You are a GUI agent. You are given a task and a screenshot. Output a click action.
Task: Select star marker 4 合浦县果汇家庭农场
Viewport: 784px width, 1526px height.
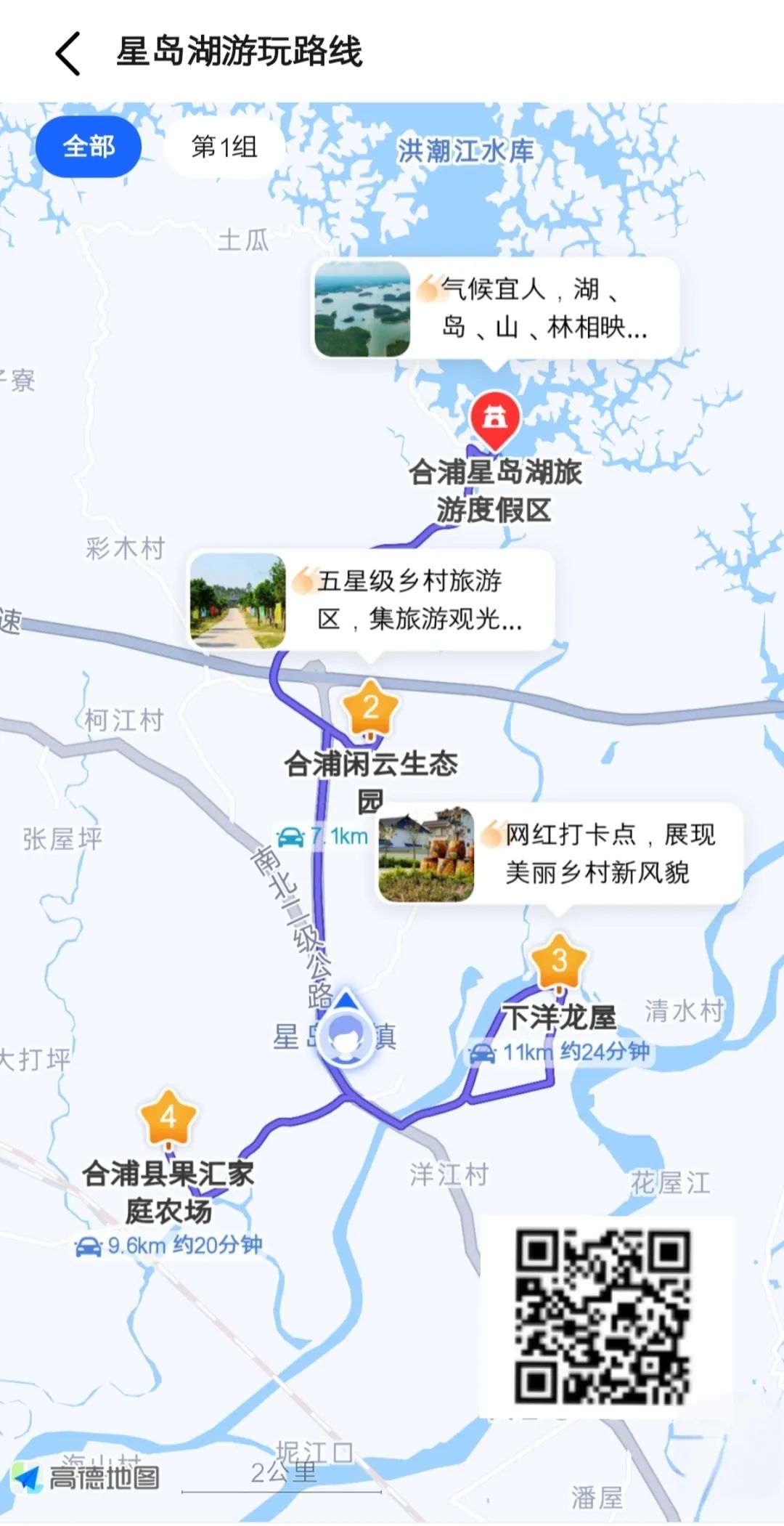coord(168,1116)
